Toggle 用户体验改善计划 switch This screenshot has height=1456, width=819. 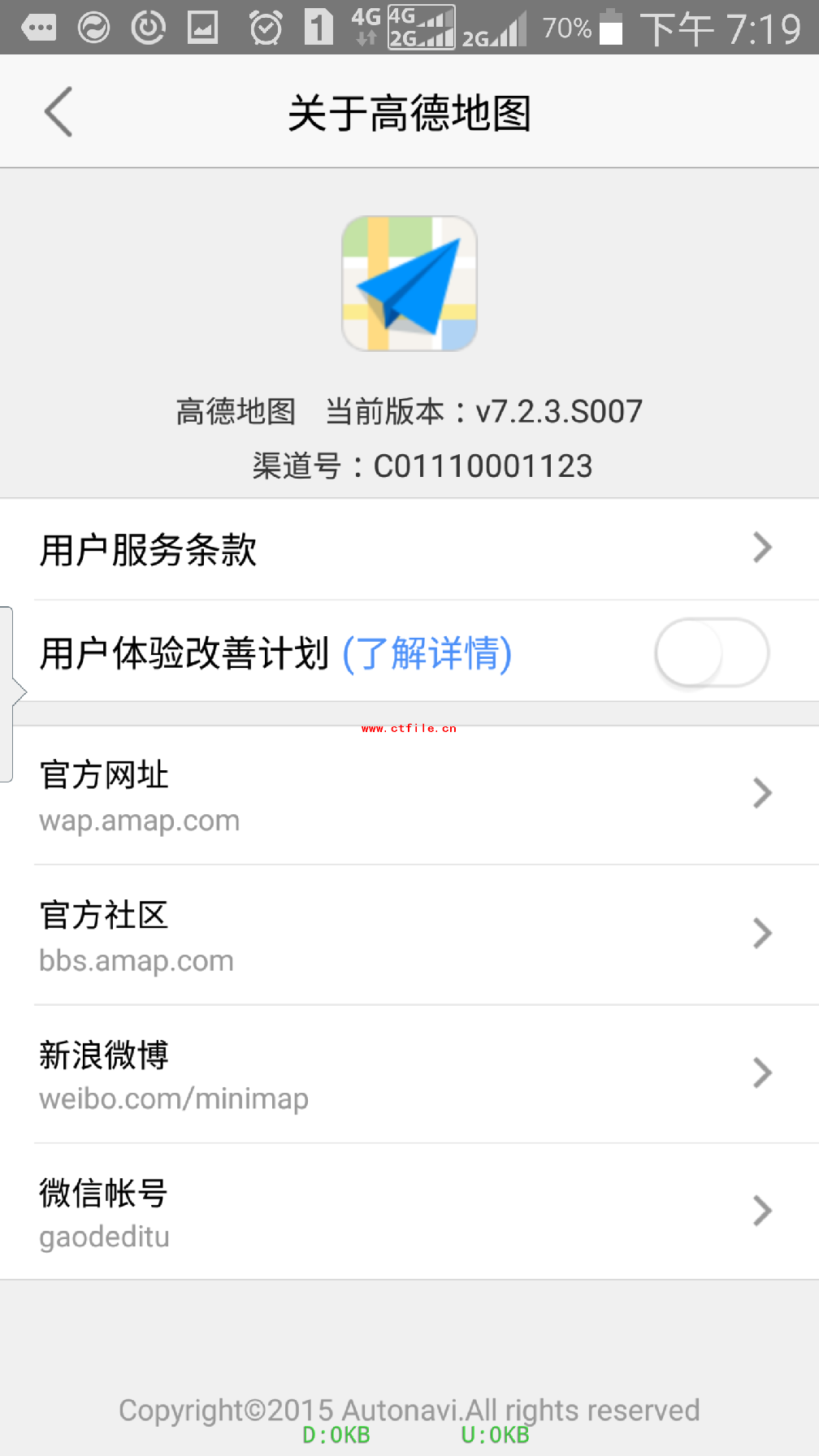711,653
